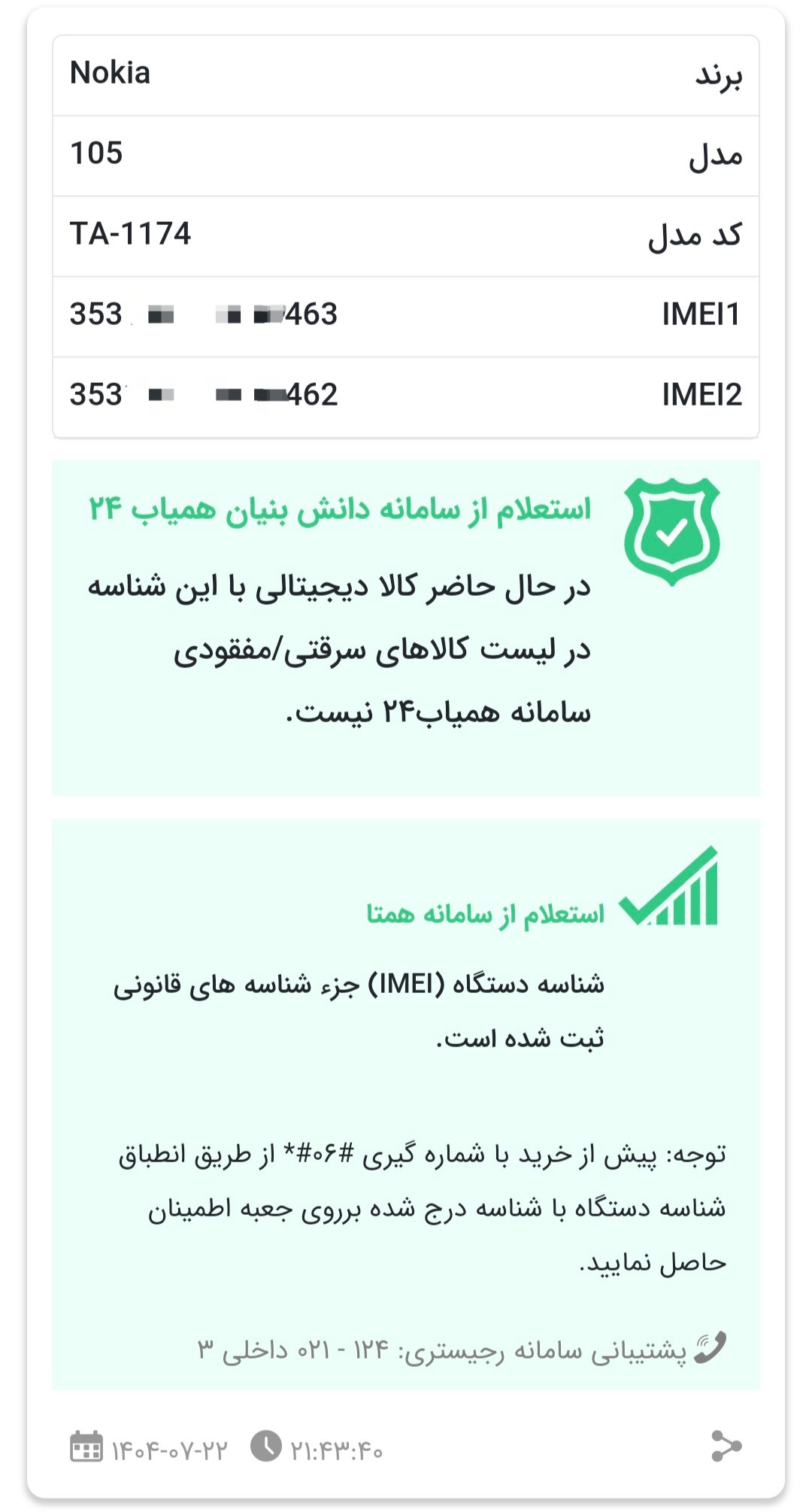Share this IMEI inquiry result
812x1512 pixels.
point(726,1446)
